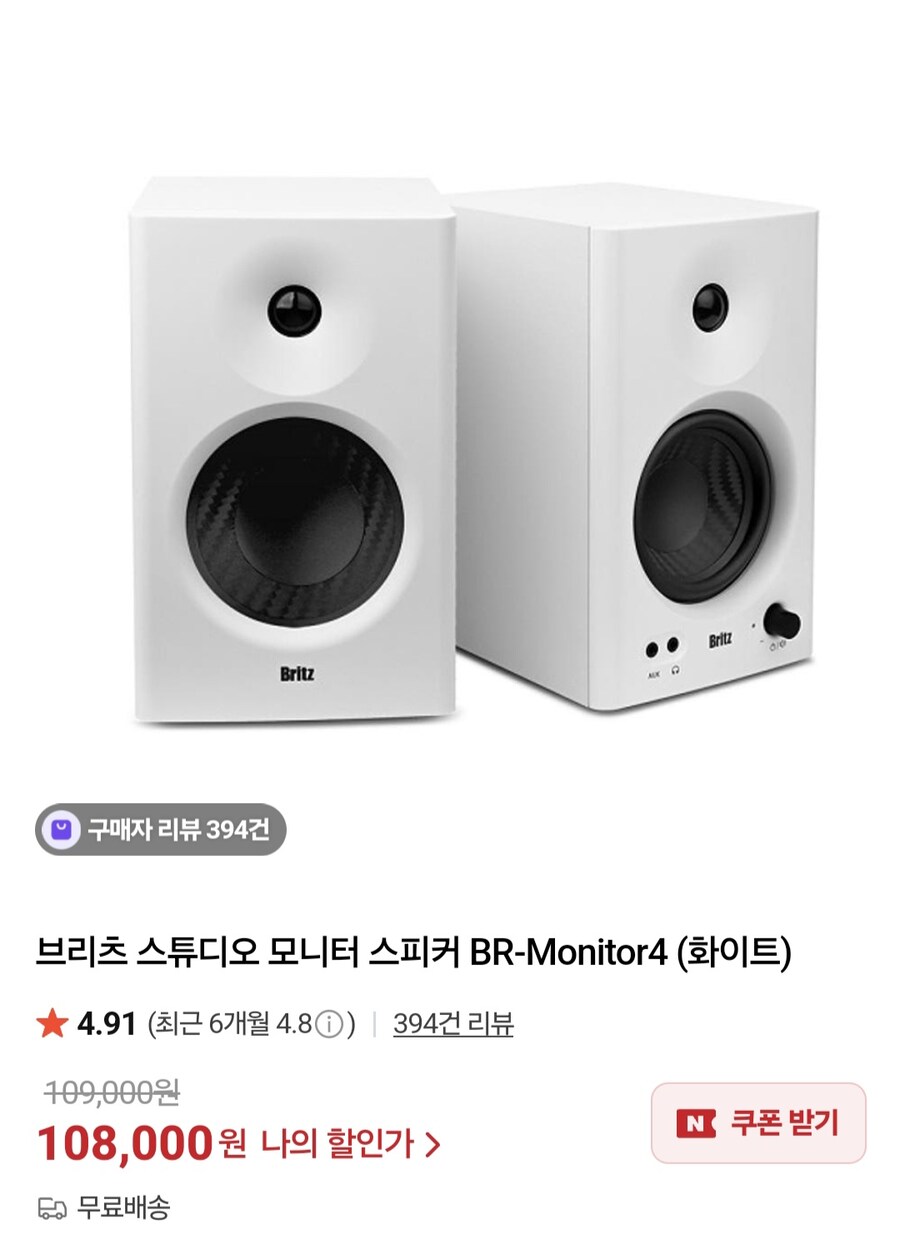Image resolution: width=900 pixels, height=1235 pixels.
Task: Open the 구매자 리뷰 394건 chip
Action: pos(161,829)
